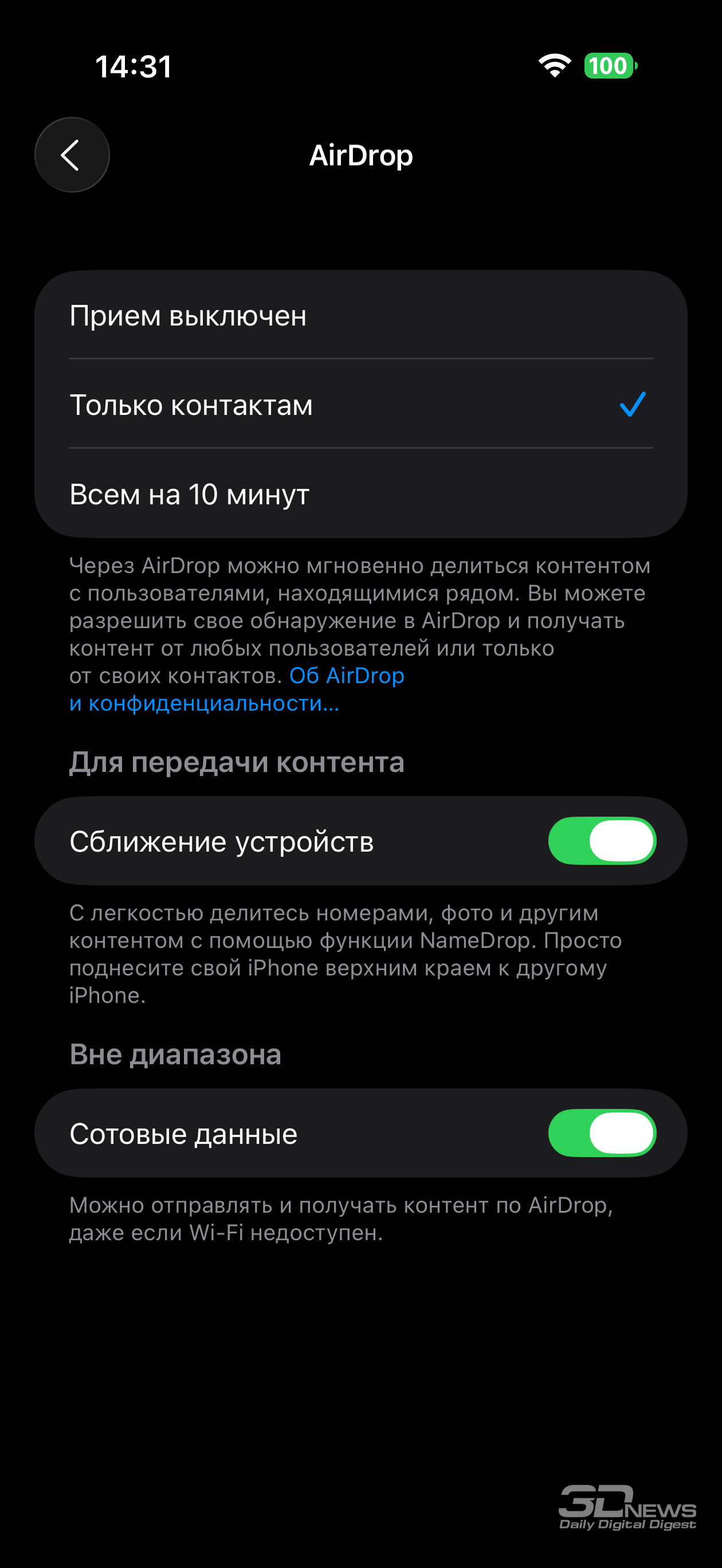Screen dimensions: 722x1568
Task: Select the "Прием выключен" option
Action: click(x=360, y=315)
